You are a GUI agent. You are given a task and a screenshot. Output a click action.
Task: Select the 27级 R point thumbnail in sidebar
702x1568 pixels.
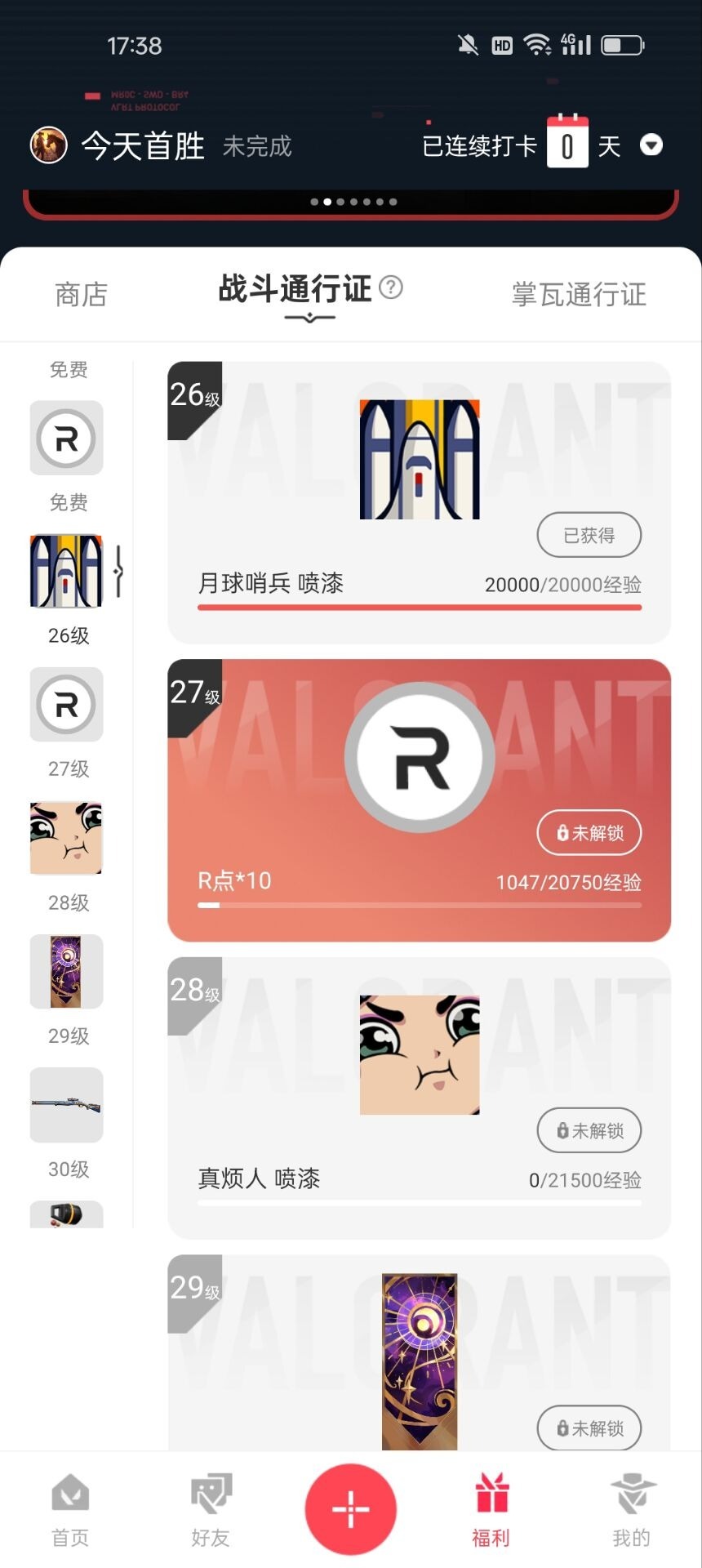[x=66, y=704]
